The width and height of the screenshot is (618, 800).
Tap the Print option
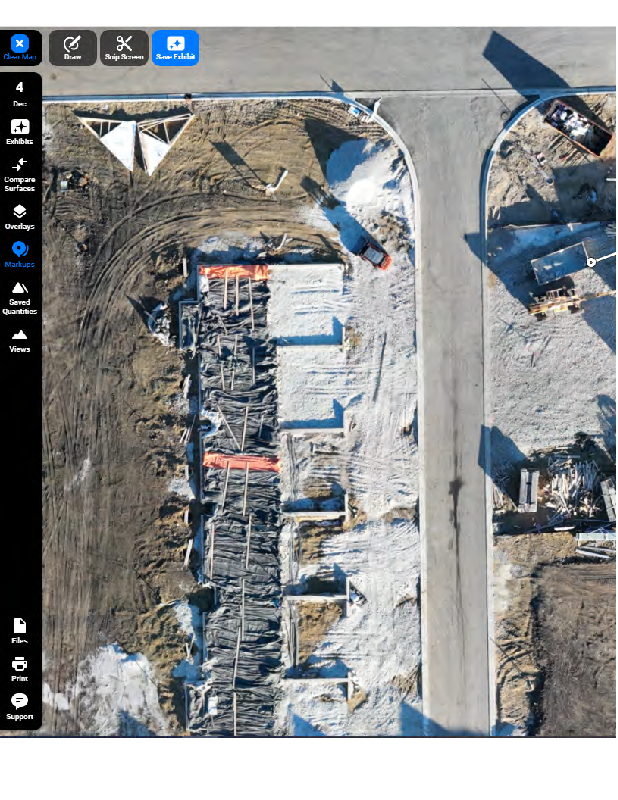(x=20, y=668)
